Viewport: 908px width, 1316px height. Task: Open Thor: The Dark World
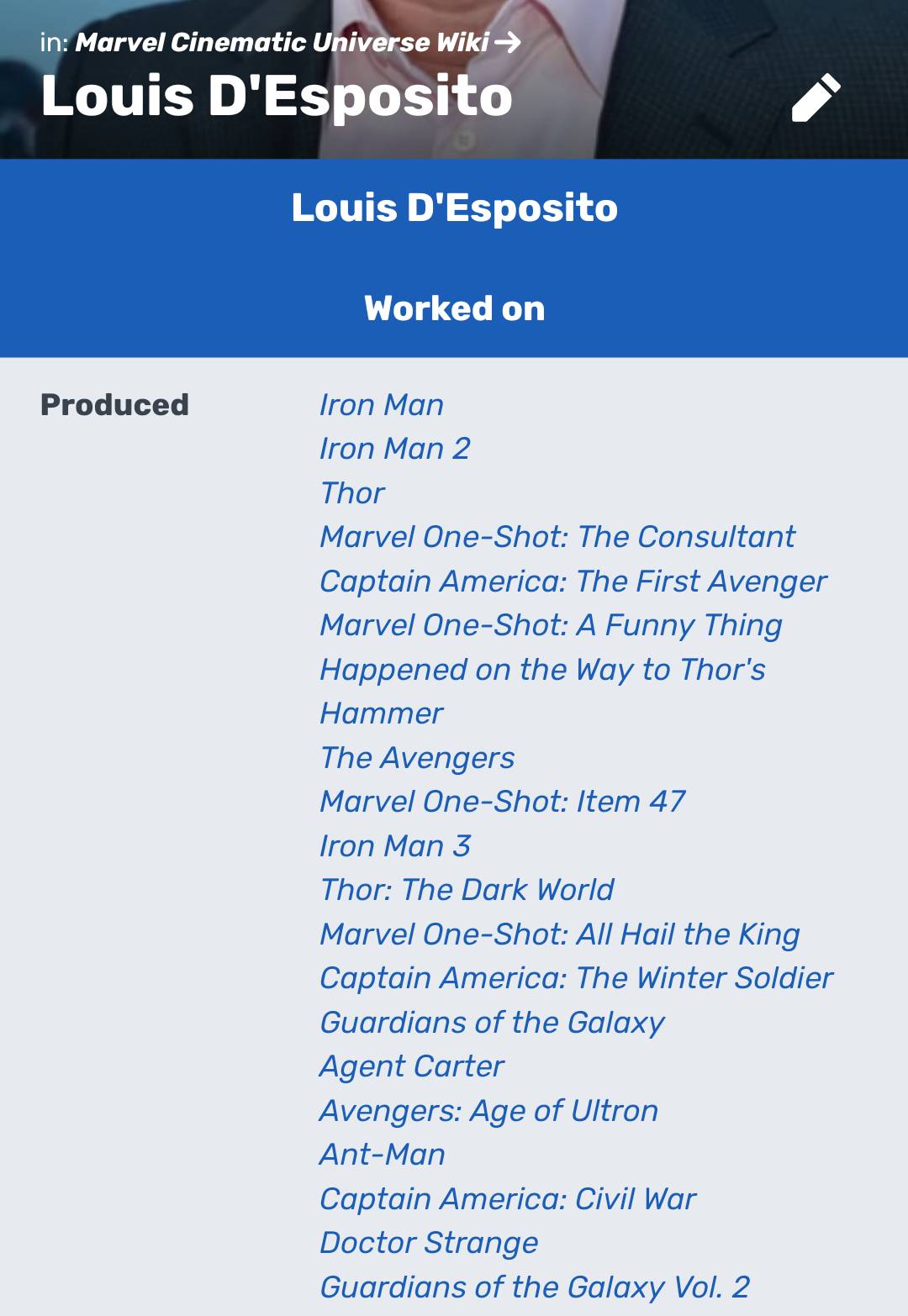tap(467, 889)
